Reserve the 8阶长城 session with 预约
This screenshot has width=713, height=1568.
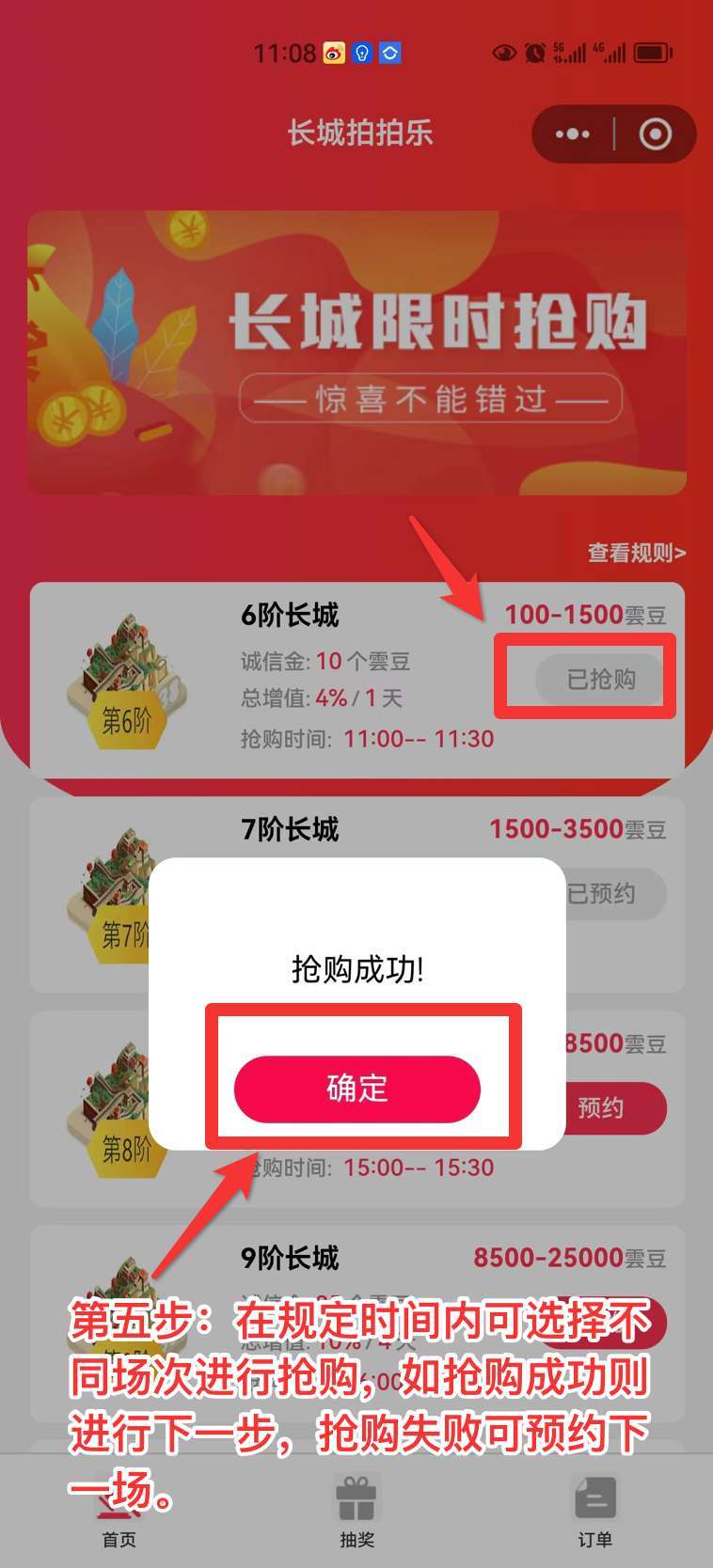[611, 1107]
